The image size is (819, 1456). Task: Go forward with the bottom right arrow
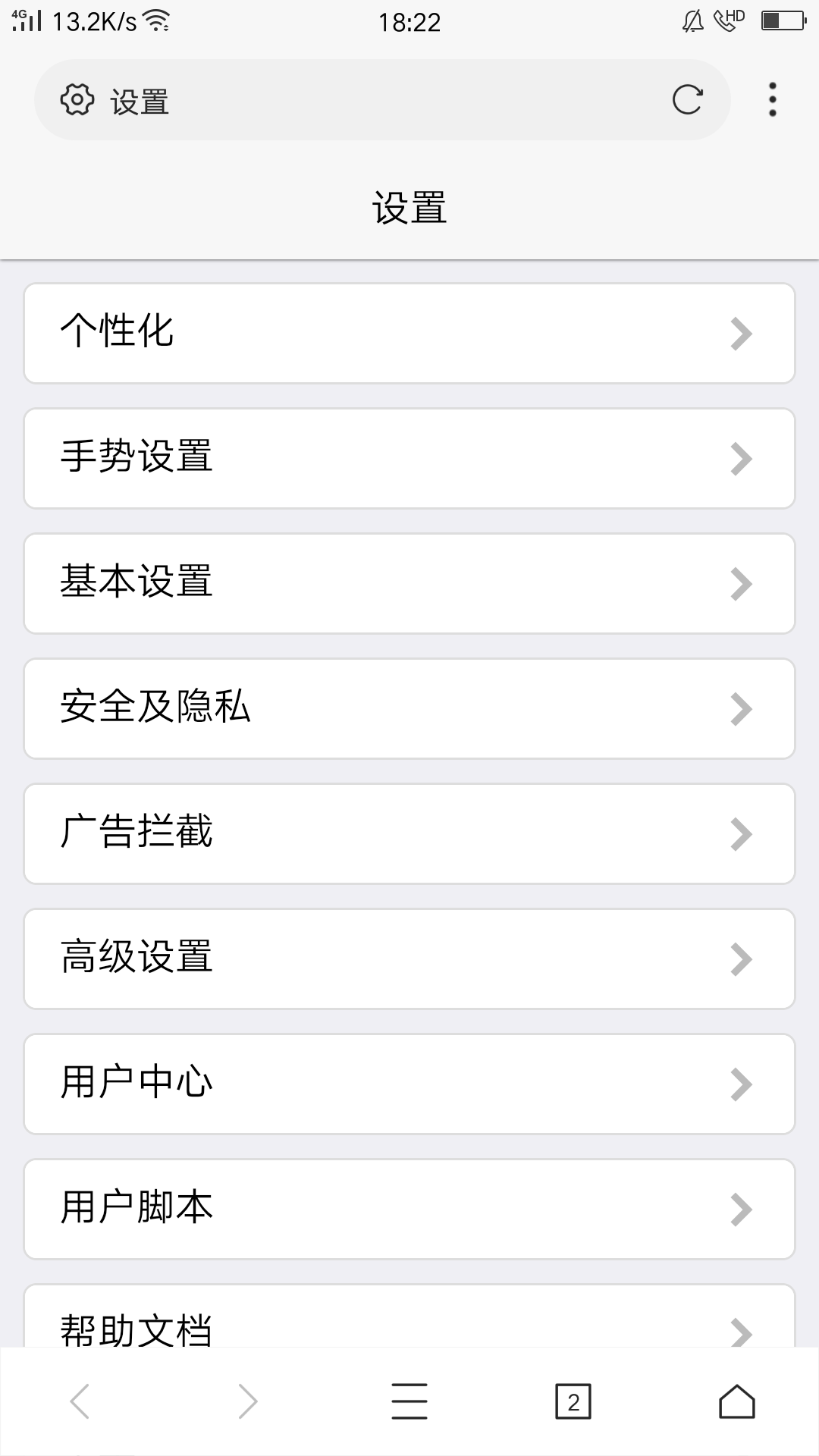247,1401
